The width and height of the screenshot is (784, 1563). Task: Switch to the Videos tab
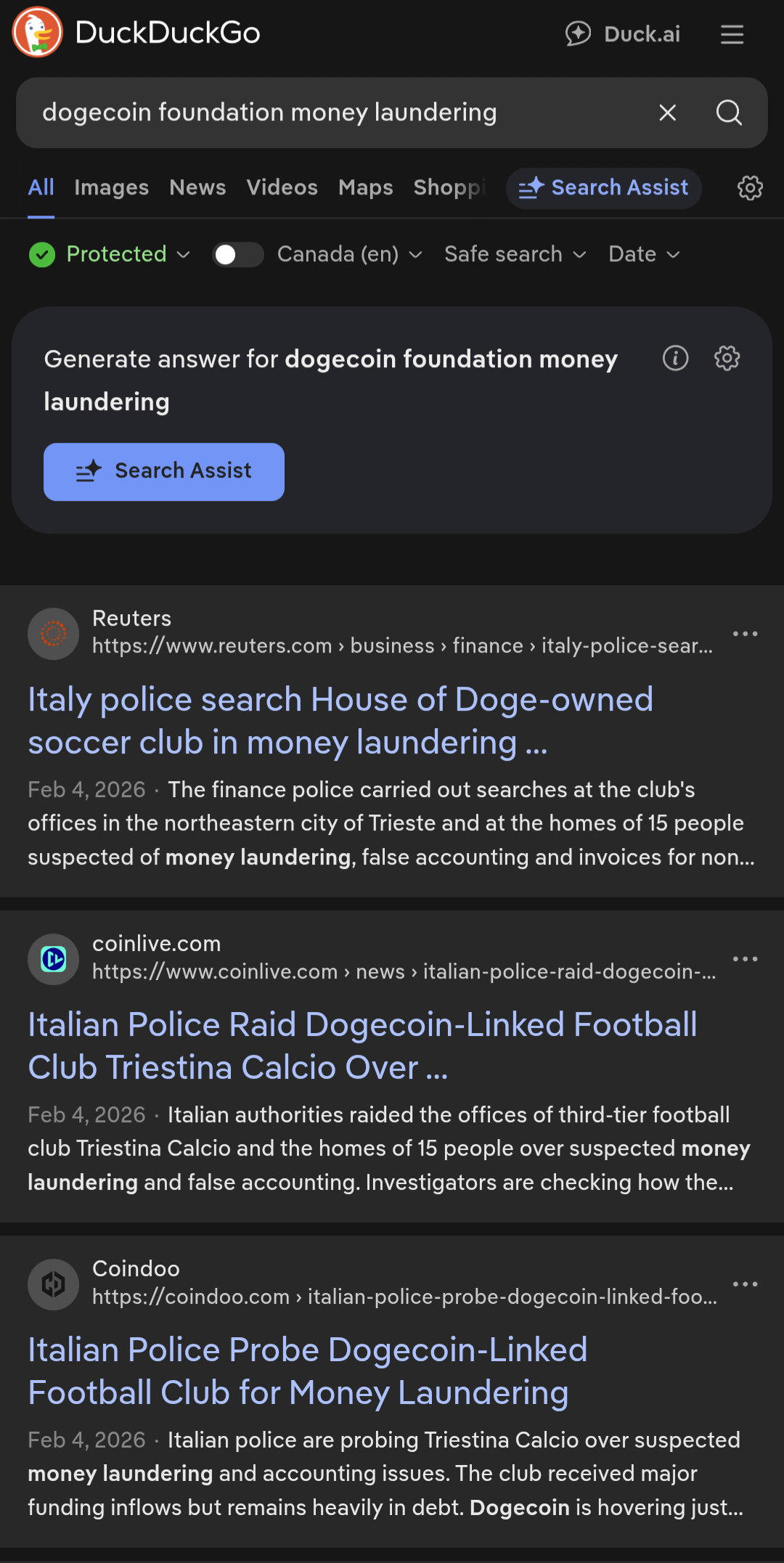point(282,187)
